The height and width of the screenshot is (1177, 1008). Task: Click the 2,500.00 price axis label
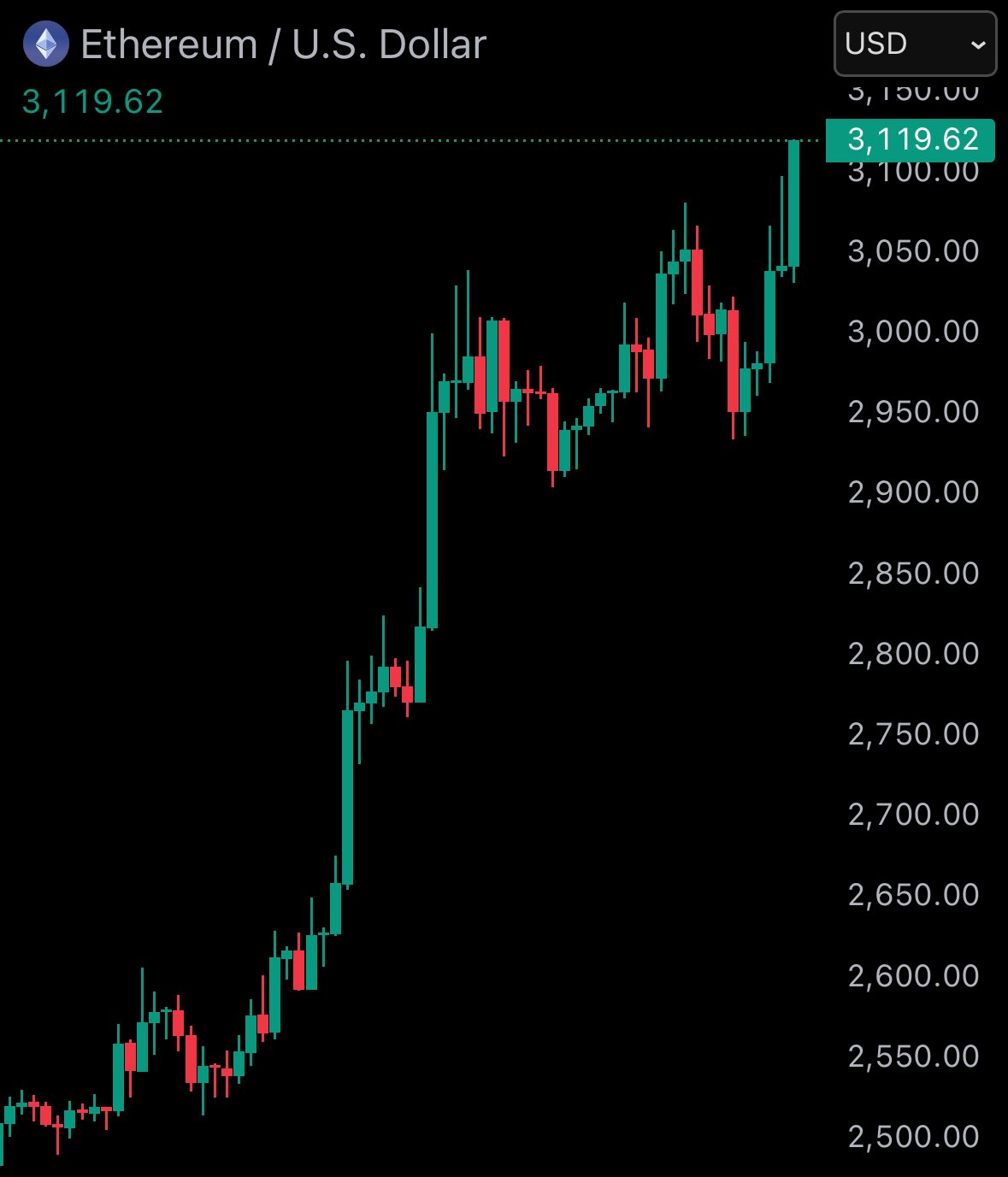(912, 1136)
